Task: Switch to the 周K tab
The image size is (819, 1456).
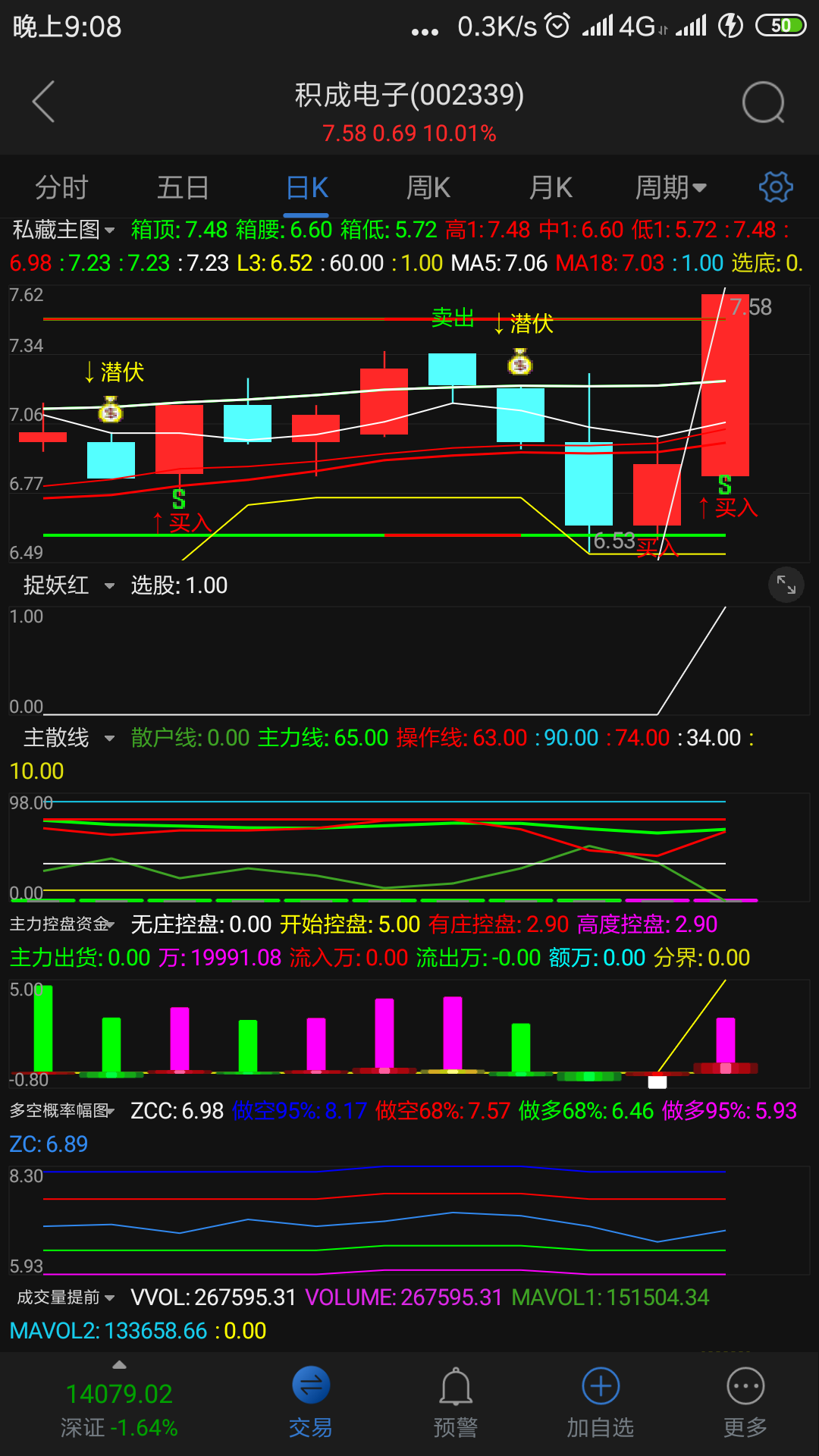Action: pos(428,187)
